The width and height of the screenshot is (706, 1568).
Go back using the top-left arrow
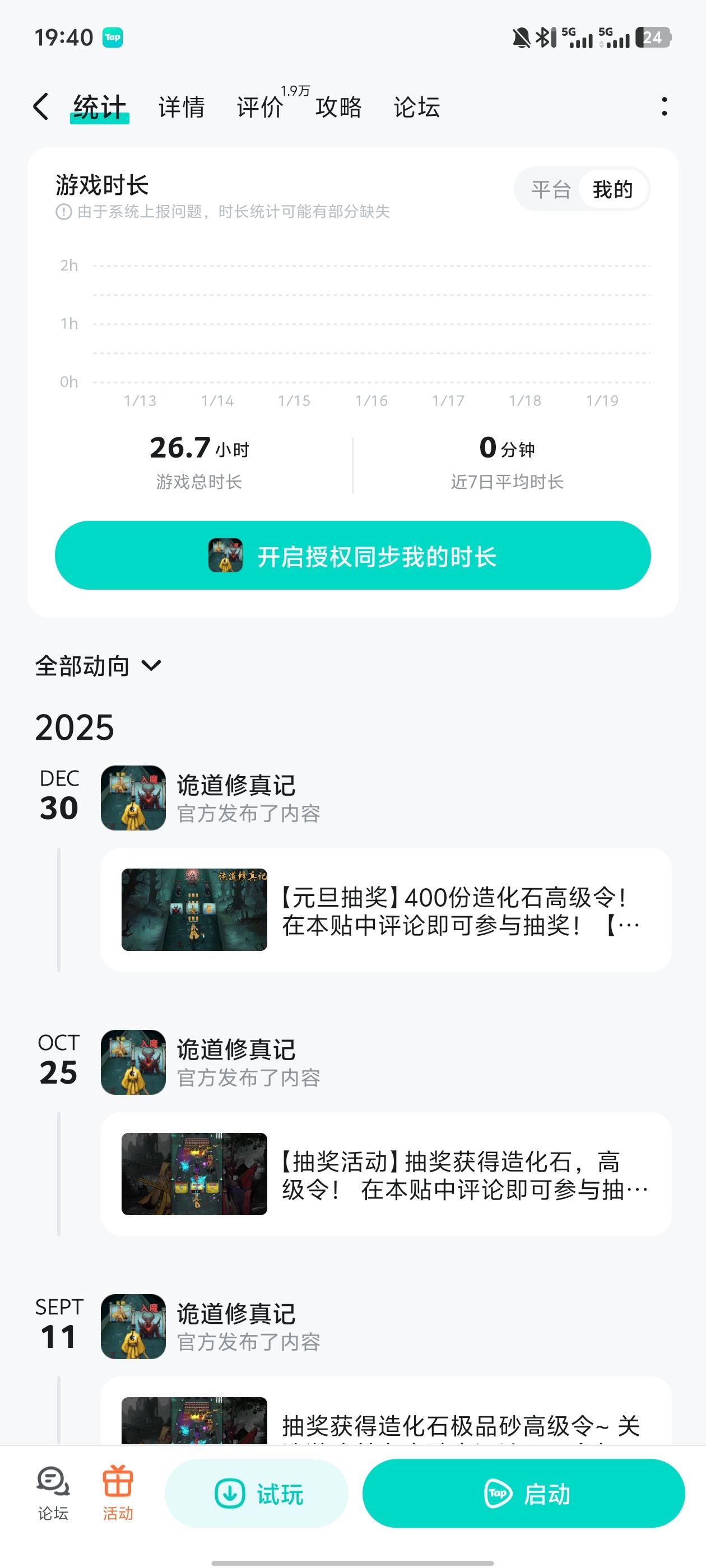[41, 107]
